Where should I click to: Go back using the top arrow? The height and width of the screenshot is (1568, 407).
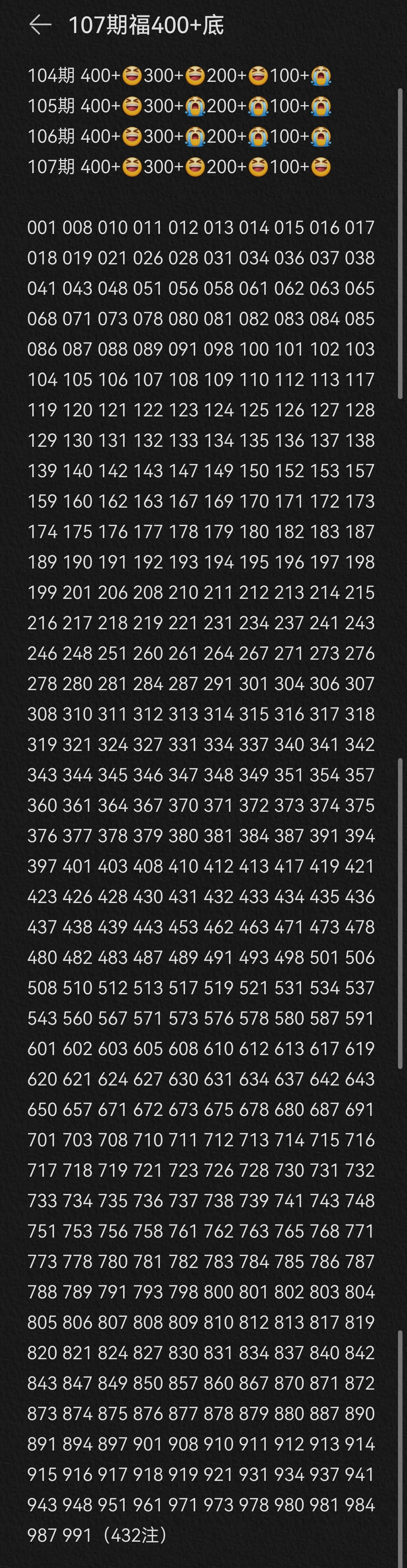click(40, 25)
